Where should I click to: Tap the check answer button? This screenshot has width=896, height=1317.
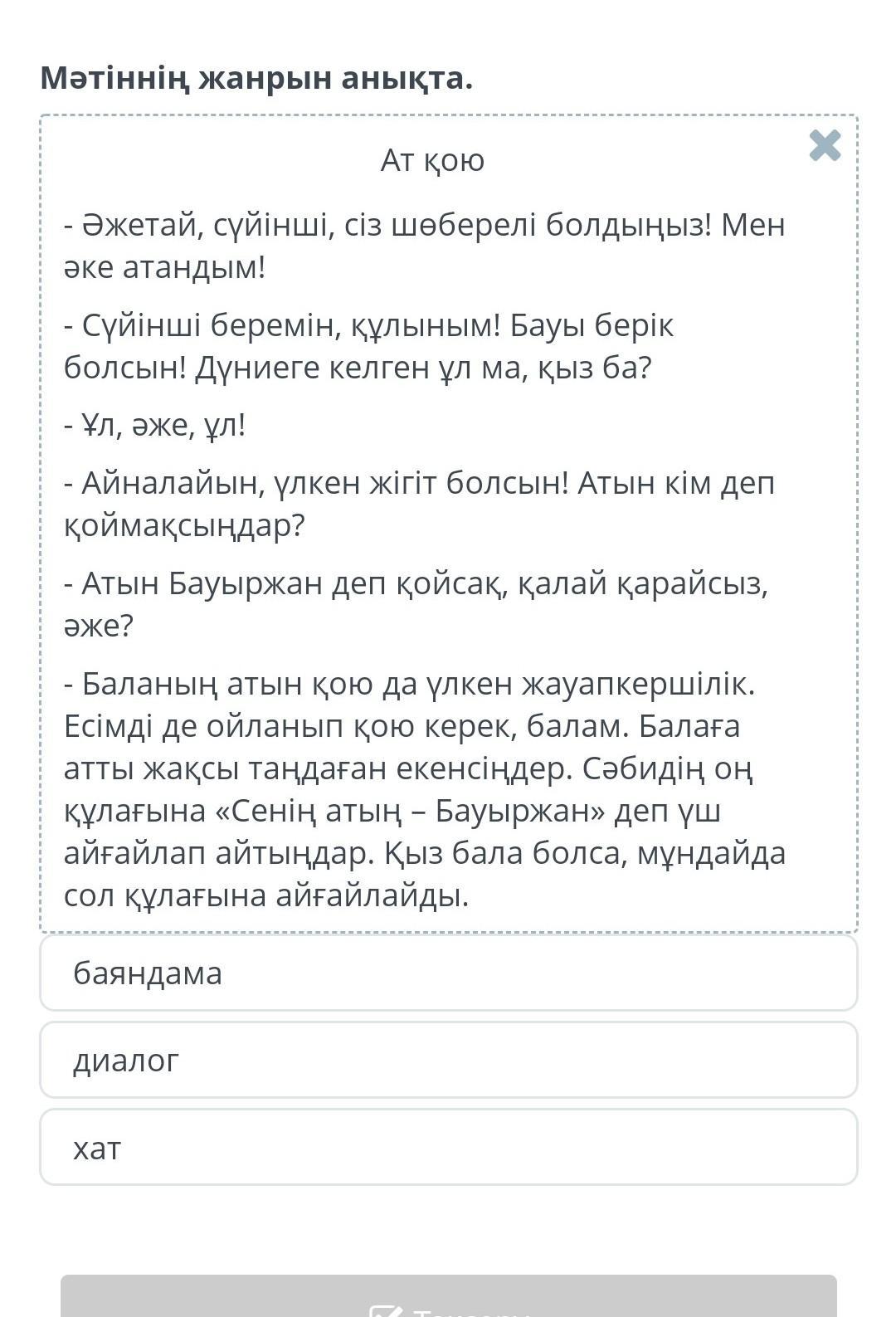(448, 1296)
